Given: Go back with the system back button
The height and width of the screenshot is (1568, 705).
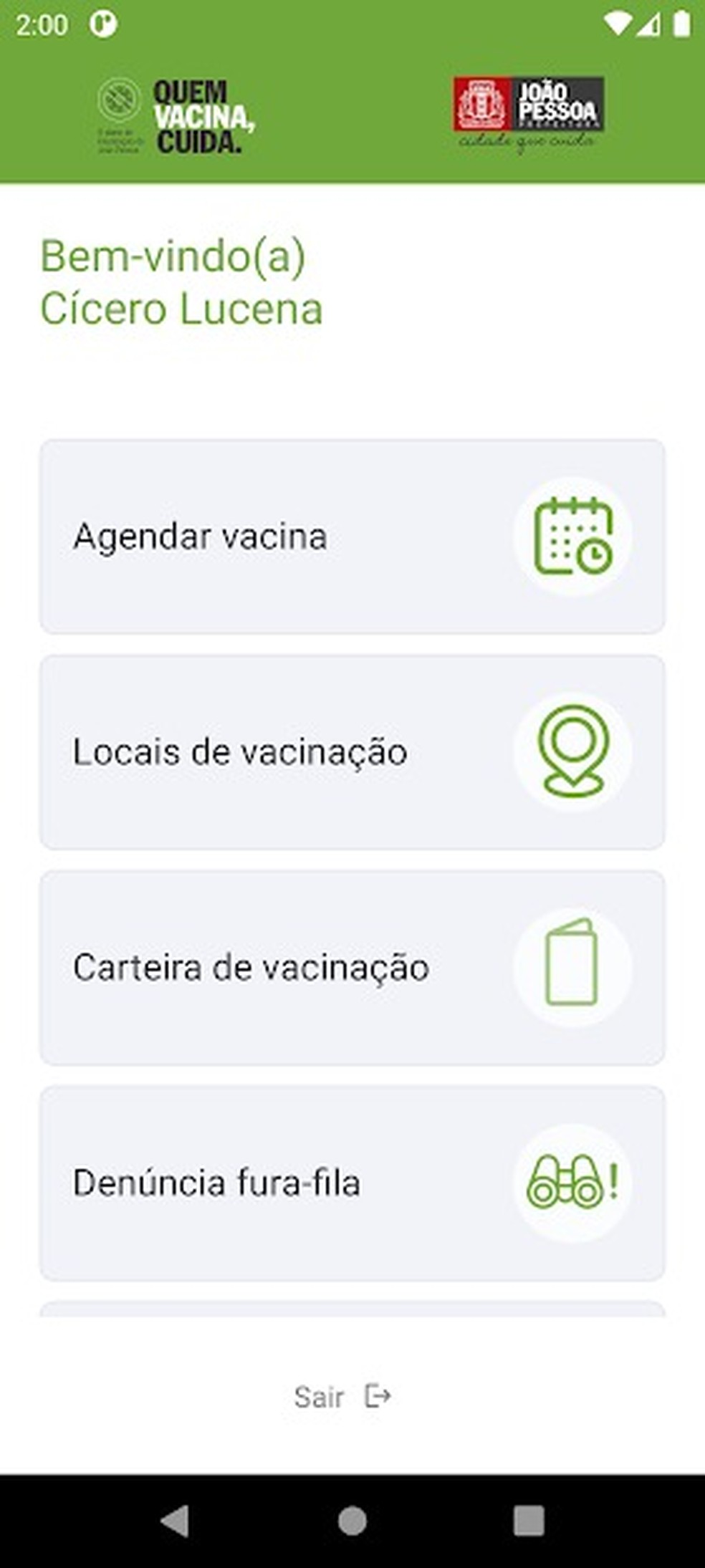Looking at the screenshot, I should (x=176, y=1520).
